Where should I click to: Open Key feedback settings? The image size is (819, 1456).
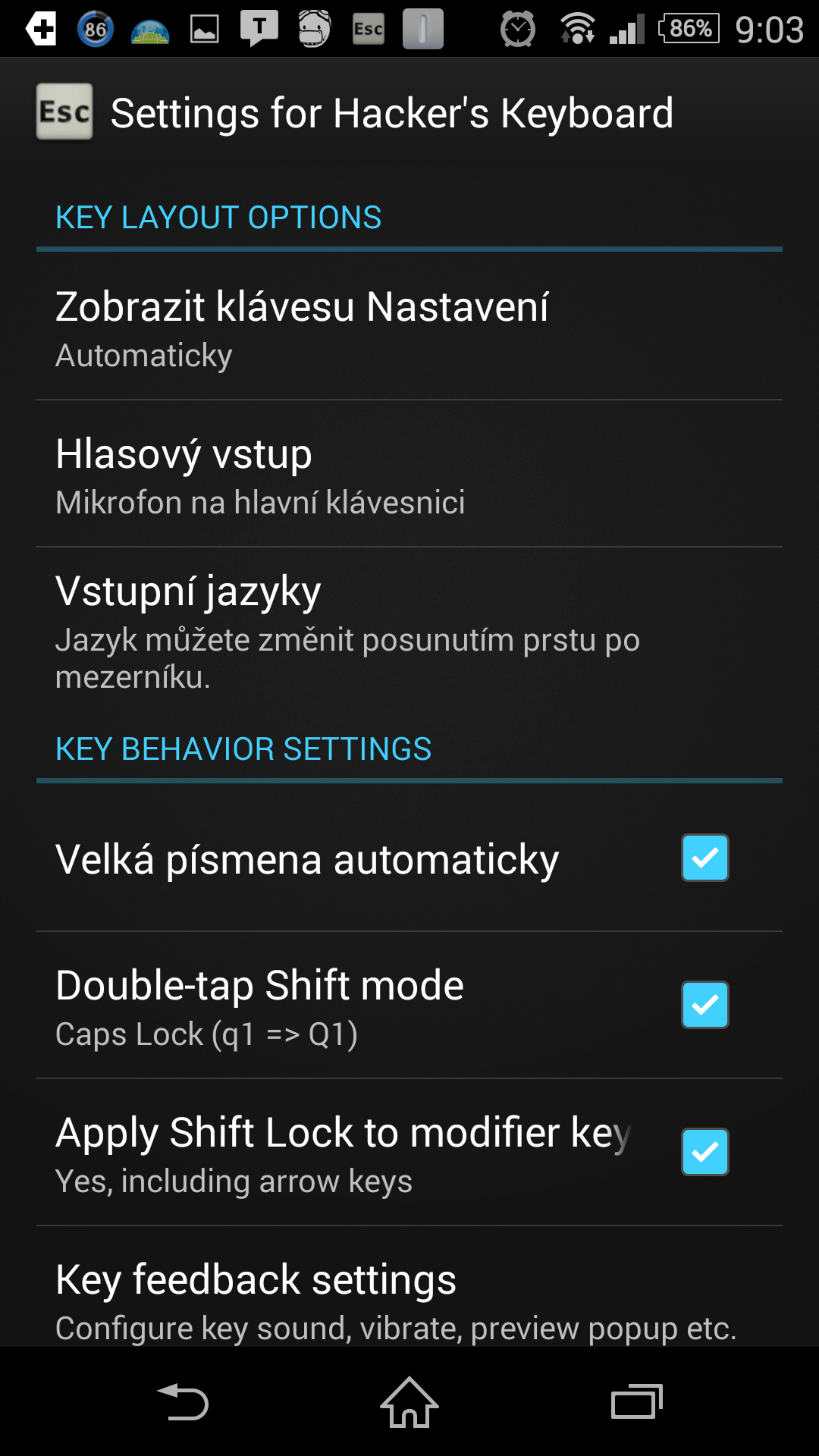click(x=409, y=1287)
